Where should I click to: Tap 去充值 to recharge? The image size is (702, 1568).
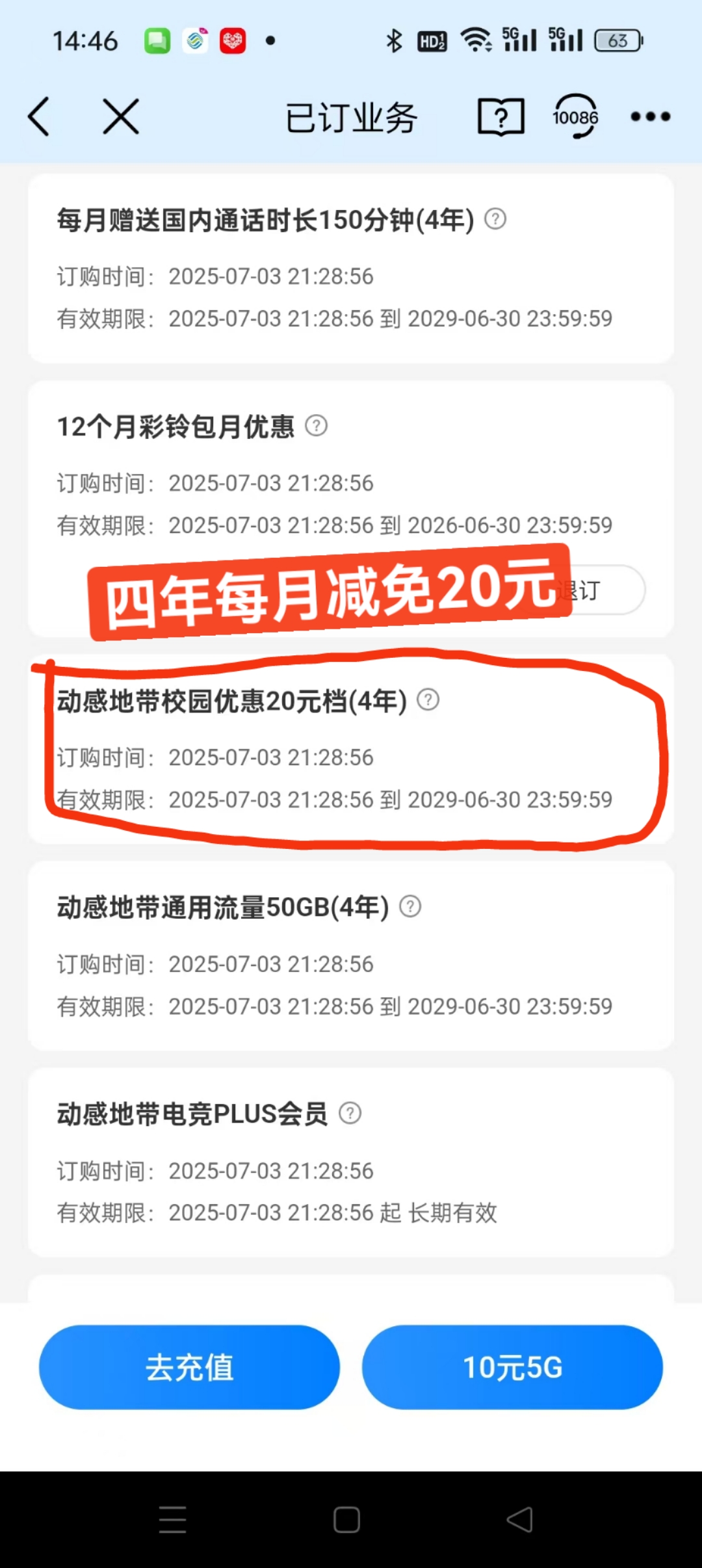[189, 1367]
